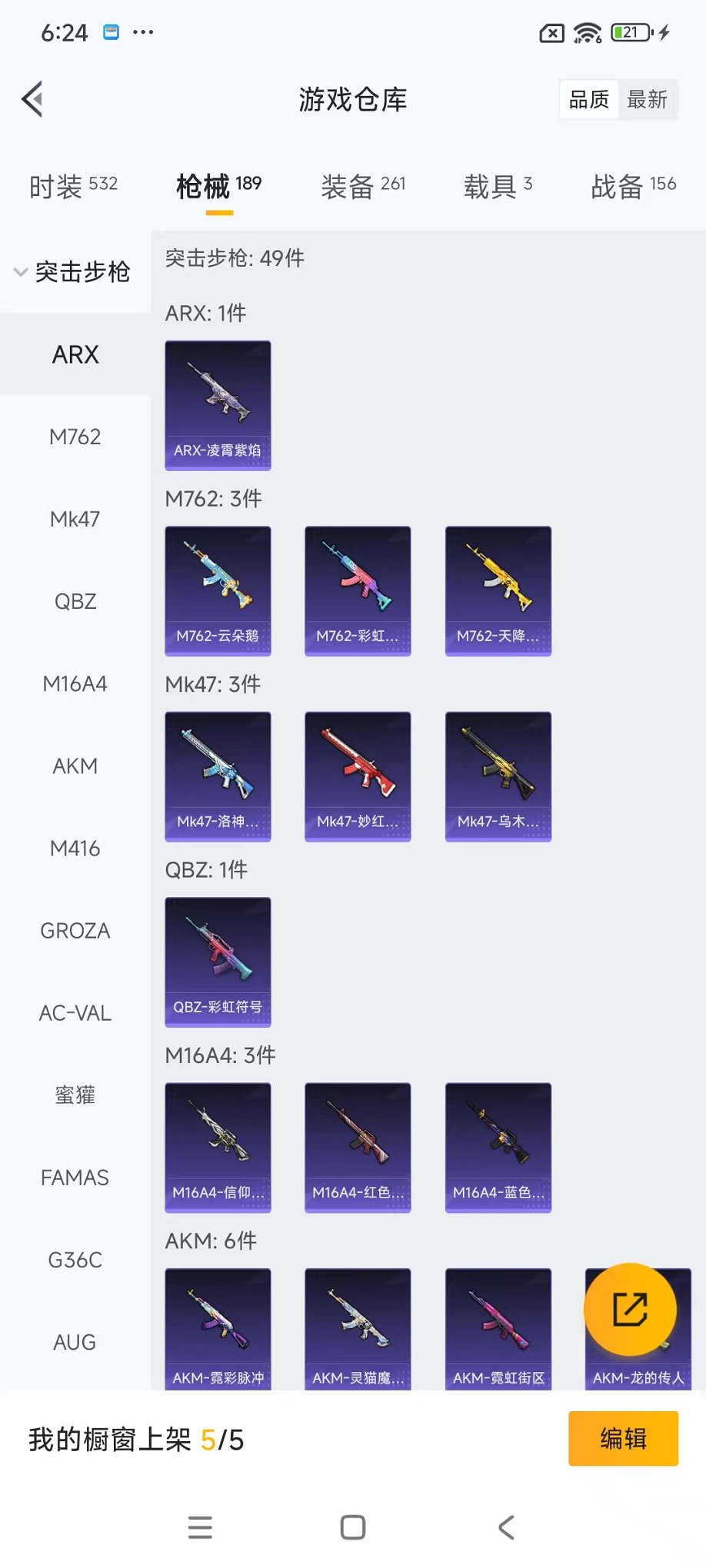Open the 载具 tab

point(498,185)
